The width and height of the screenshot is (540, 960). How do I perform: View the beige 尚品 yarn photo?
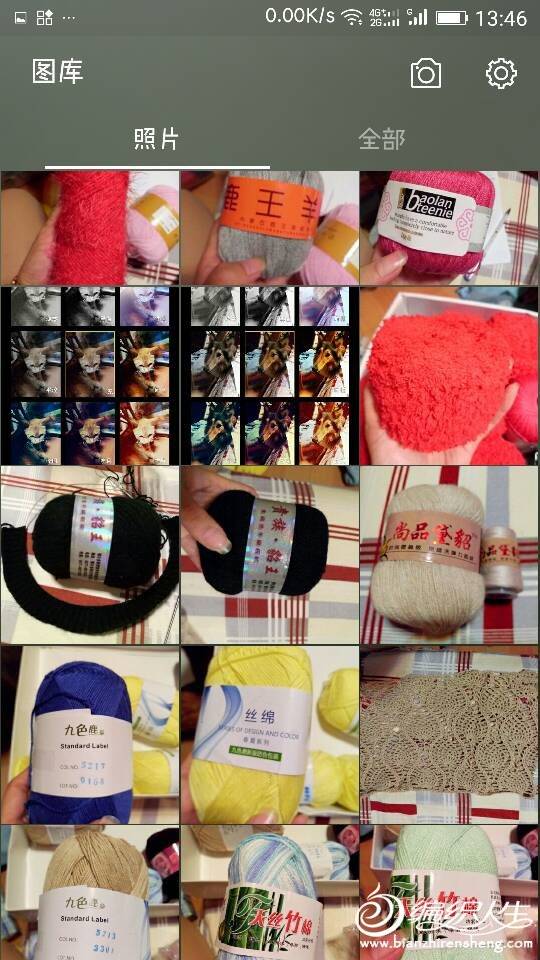click(449, 555)
